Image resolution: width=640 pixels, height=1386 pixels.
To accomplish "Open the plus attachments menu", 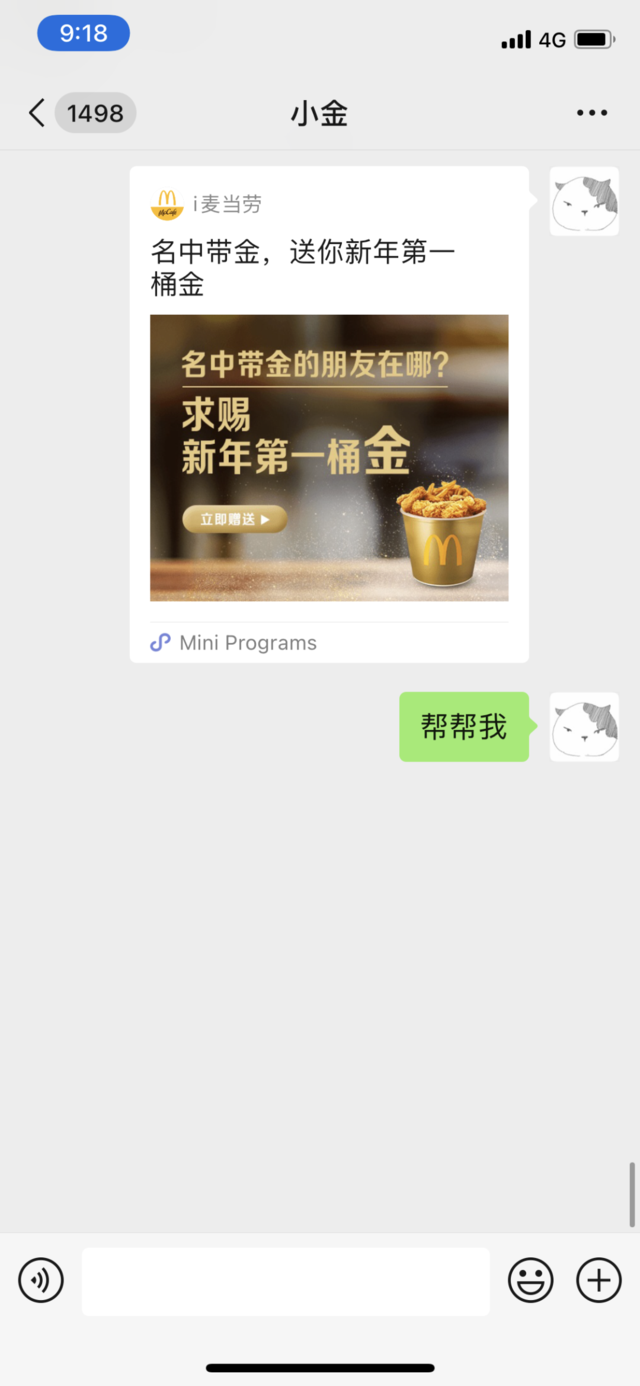I will point(599,1280).
